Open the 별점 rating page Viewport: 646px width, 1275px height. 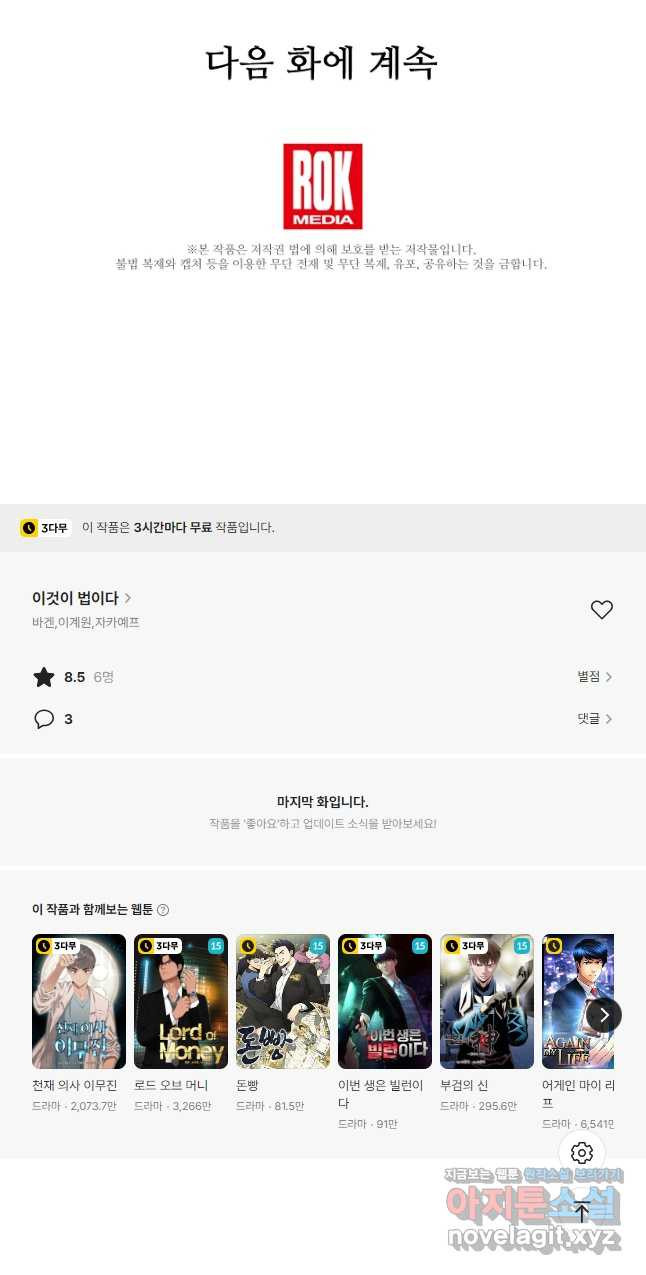click(594, 677)
